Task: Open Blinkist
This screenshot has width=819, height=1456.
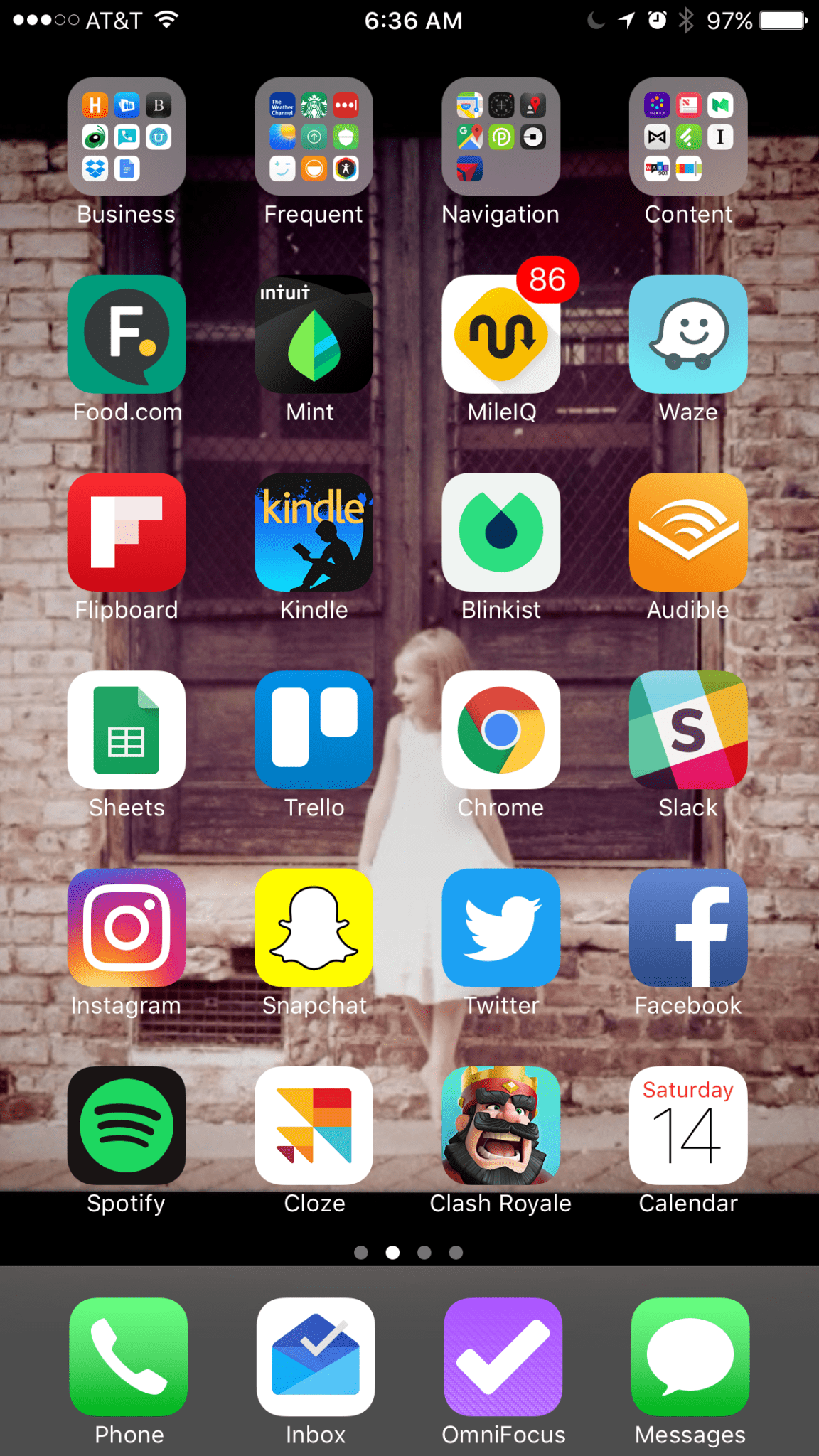Action: [500, 532]
